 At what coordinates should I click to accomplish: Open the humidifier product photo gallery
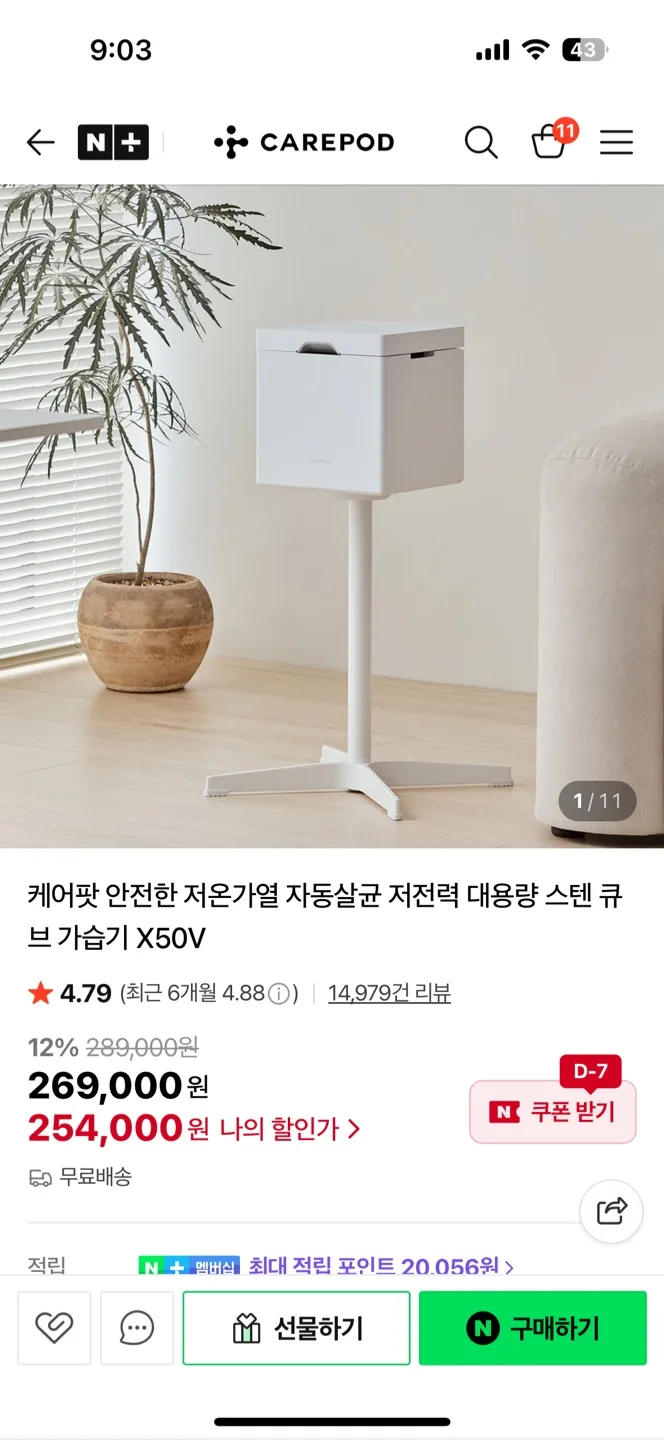(332, 515)
